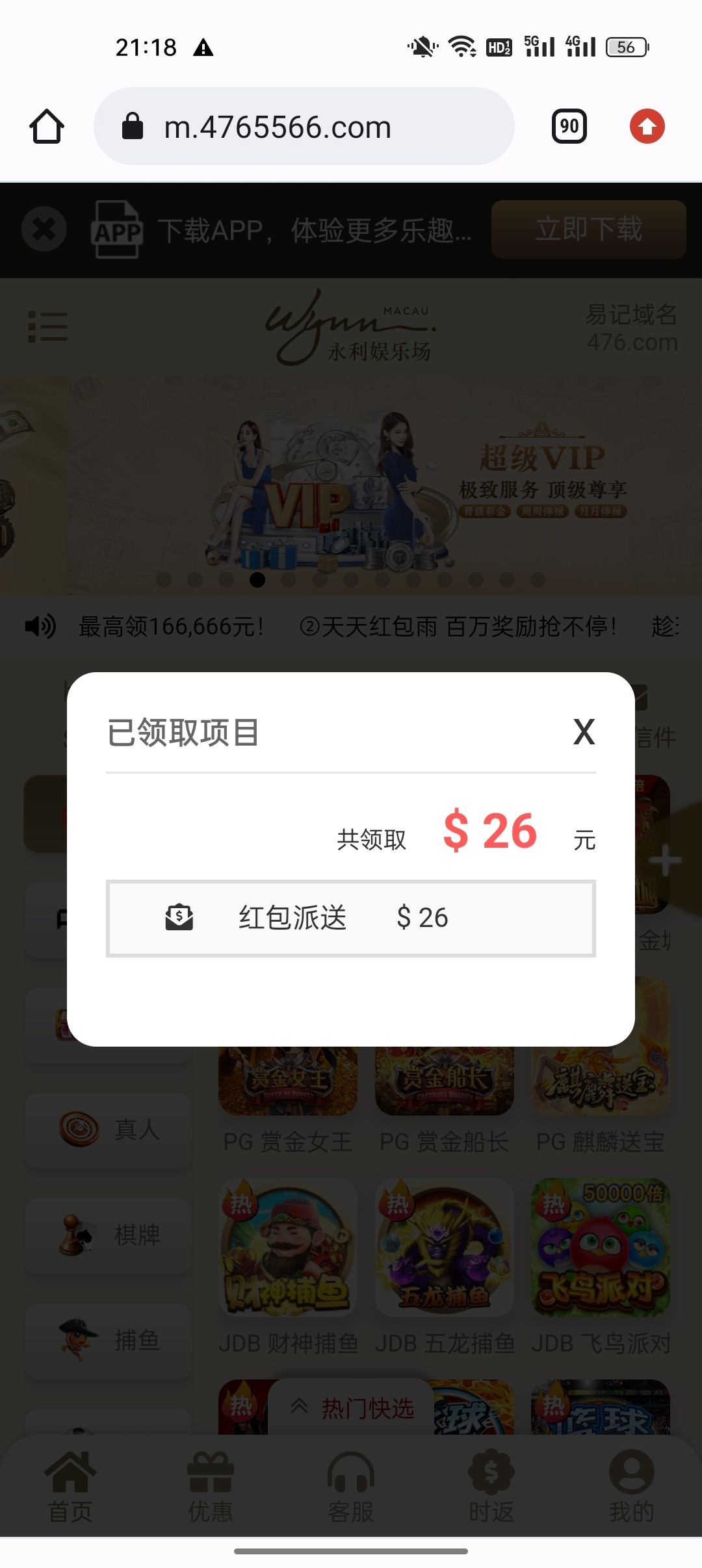The width and height of the screenshot is (702, 1568).
Task: Select the 真人 game category
Action: click(109, 1130)
